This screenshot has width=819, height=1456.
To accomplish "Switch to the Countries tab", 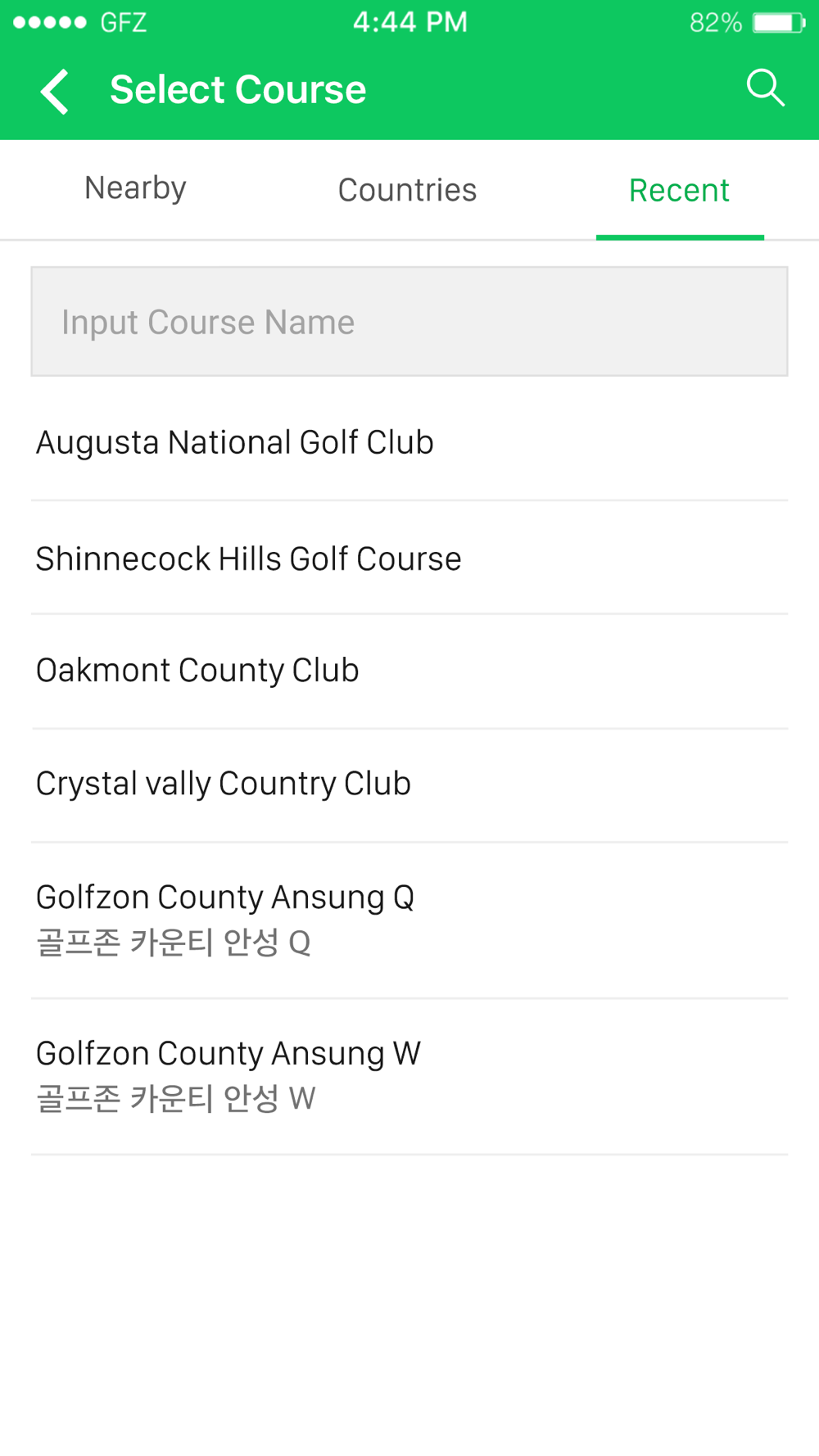I will (x=407, y=190).
